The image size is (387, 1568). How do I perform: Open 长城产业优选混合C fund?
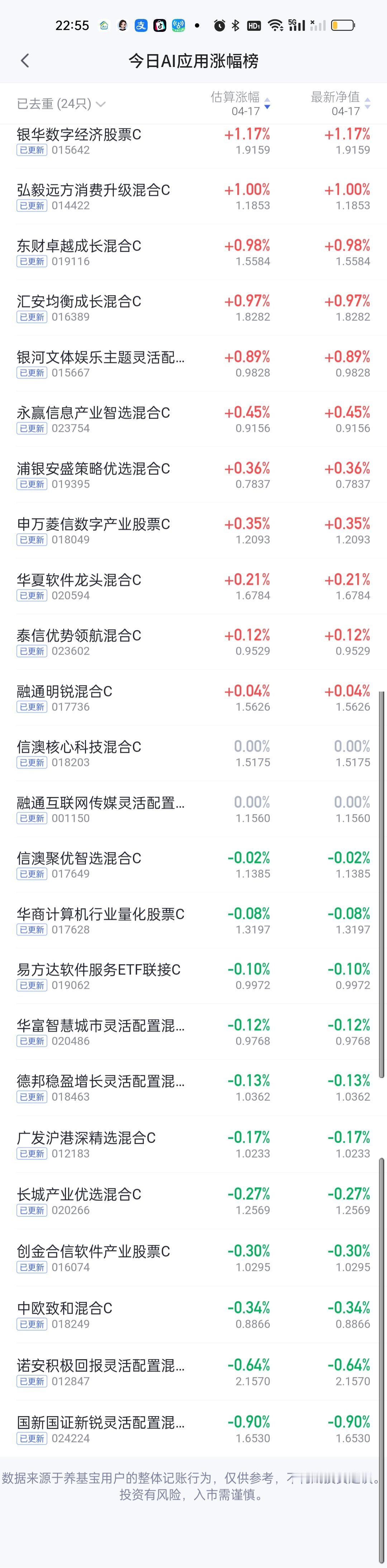coord(193,1201)
